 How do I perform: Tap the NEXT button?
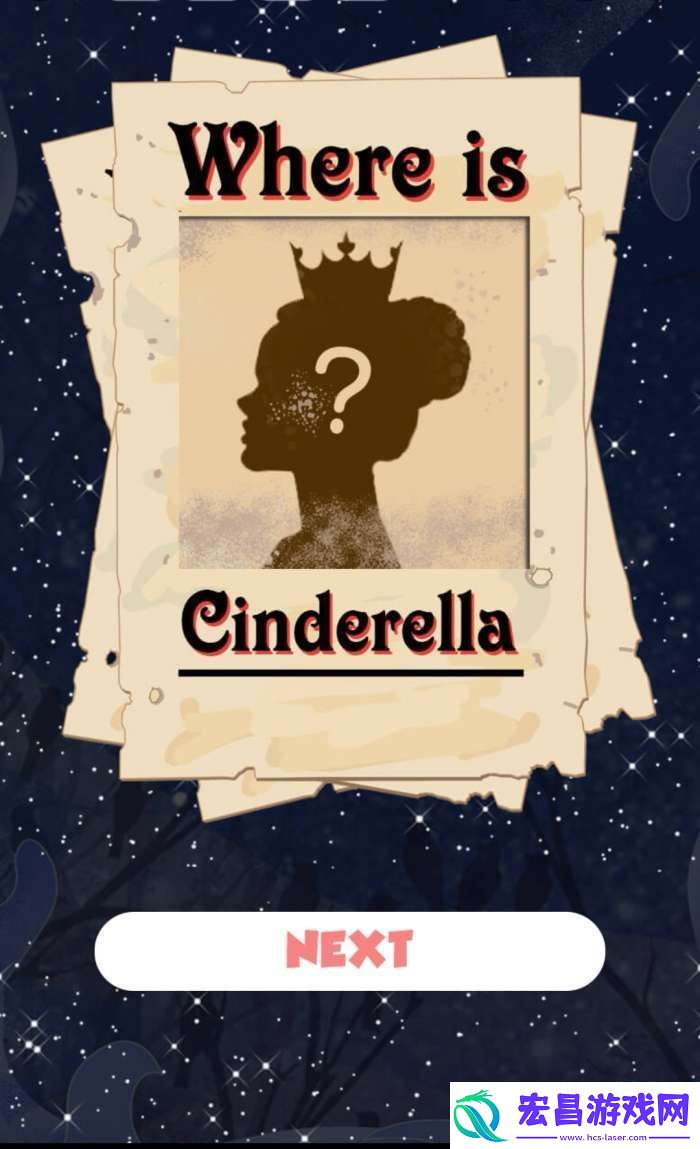coord(349,950)
